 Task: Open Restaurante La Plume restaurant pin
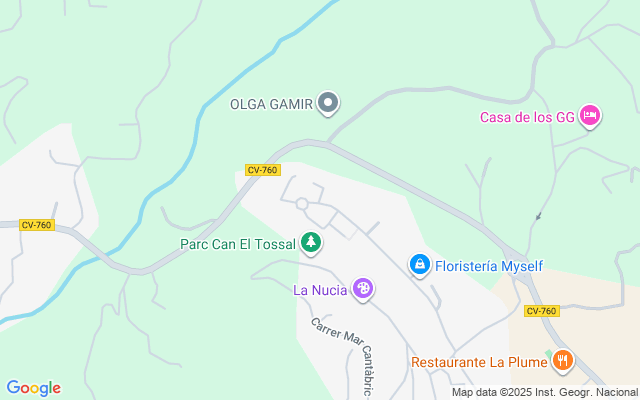coord(563,360)
